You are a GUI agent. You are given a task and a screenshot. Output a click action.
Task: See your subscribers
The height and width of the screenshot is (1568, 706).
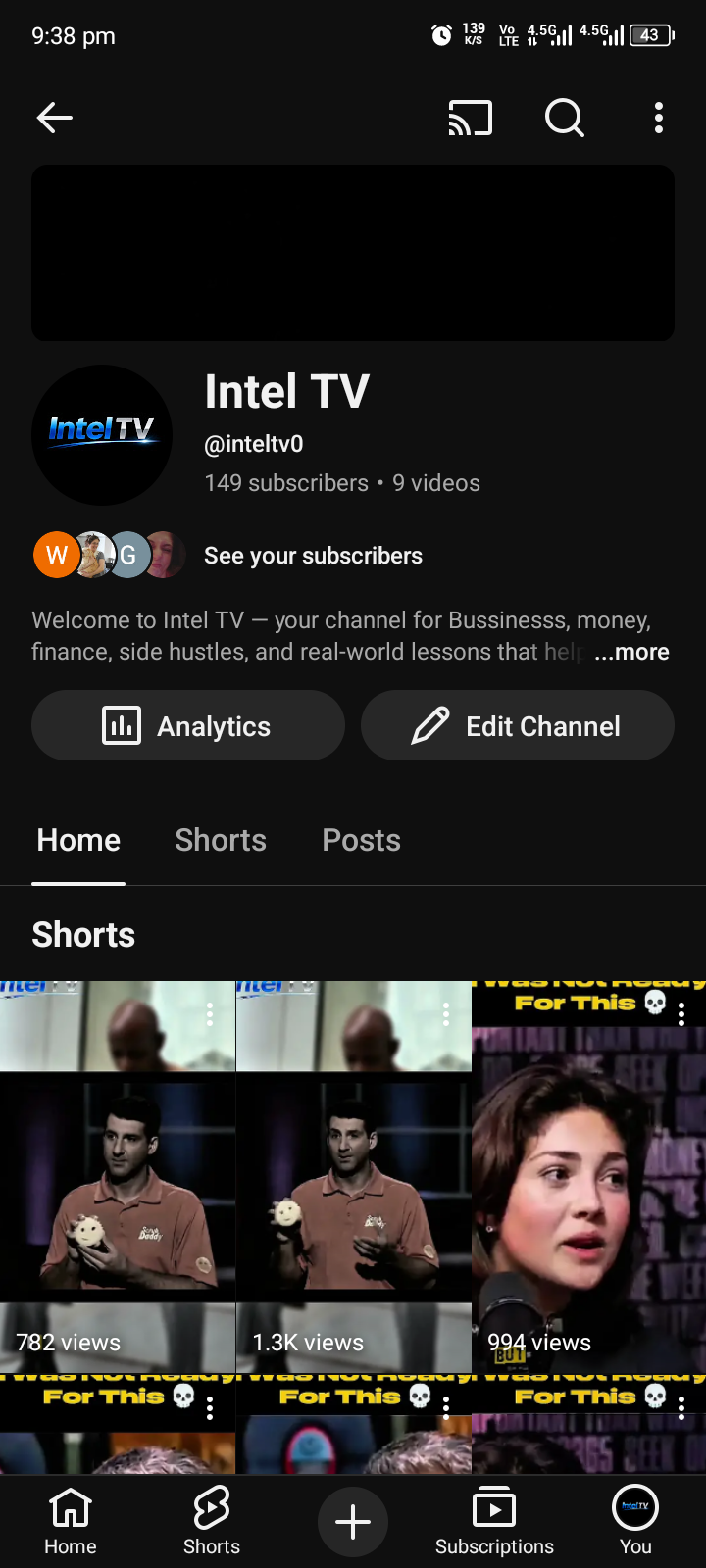point(313,556)
